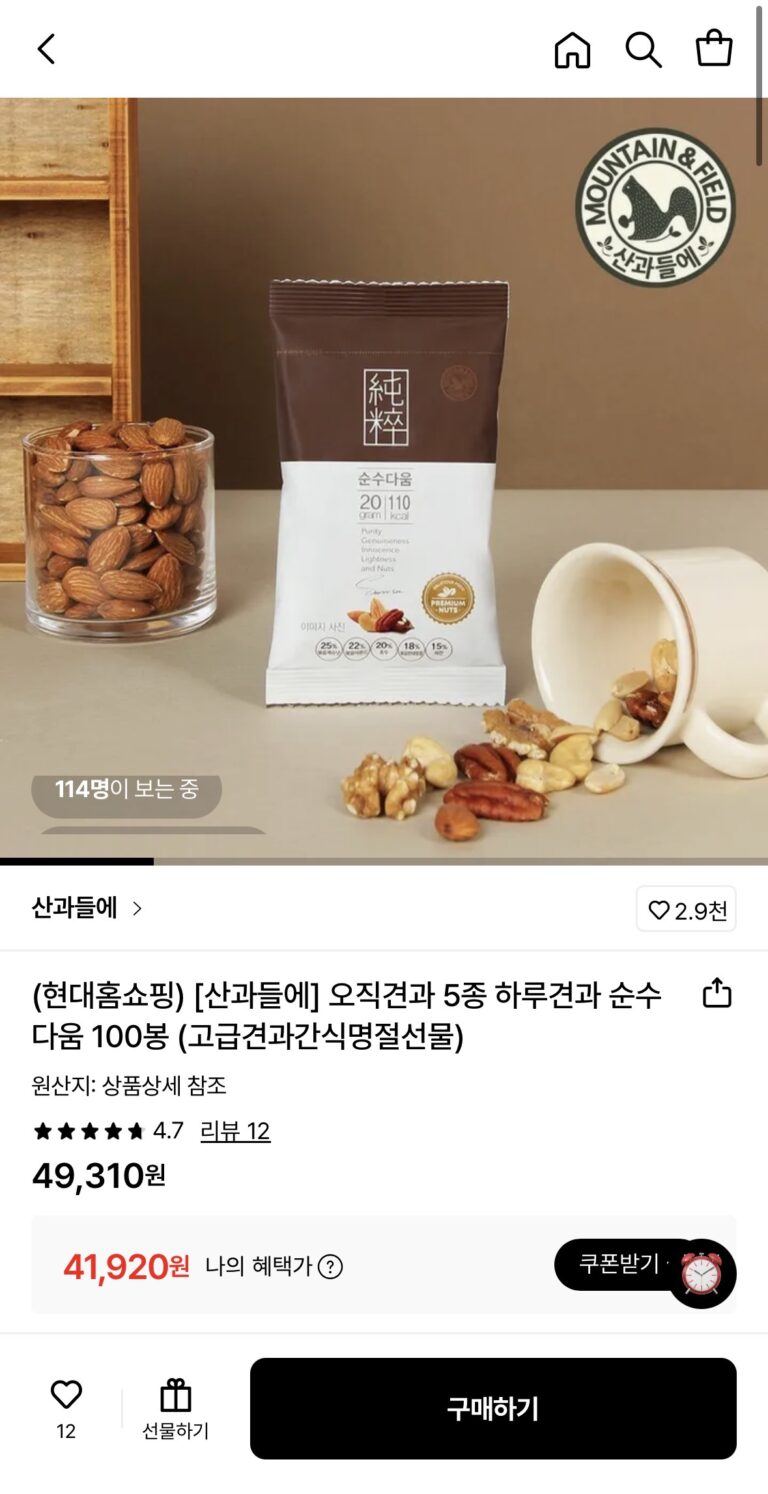
Task: Open the 리뷰 12 reviews link
Action: point(235,1131)
